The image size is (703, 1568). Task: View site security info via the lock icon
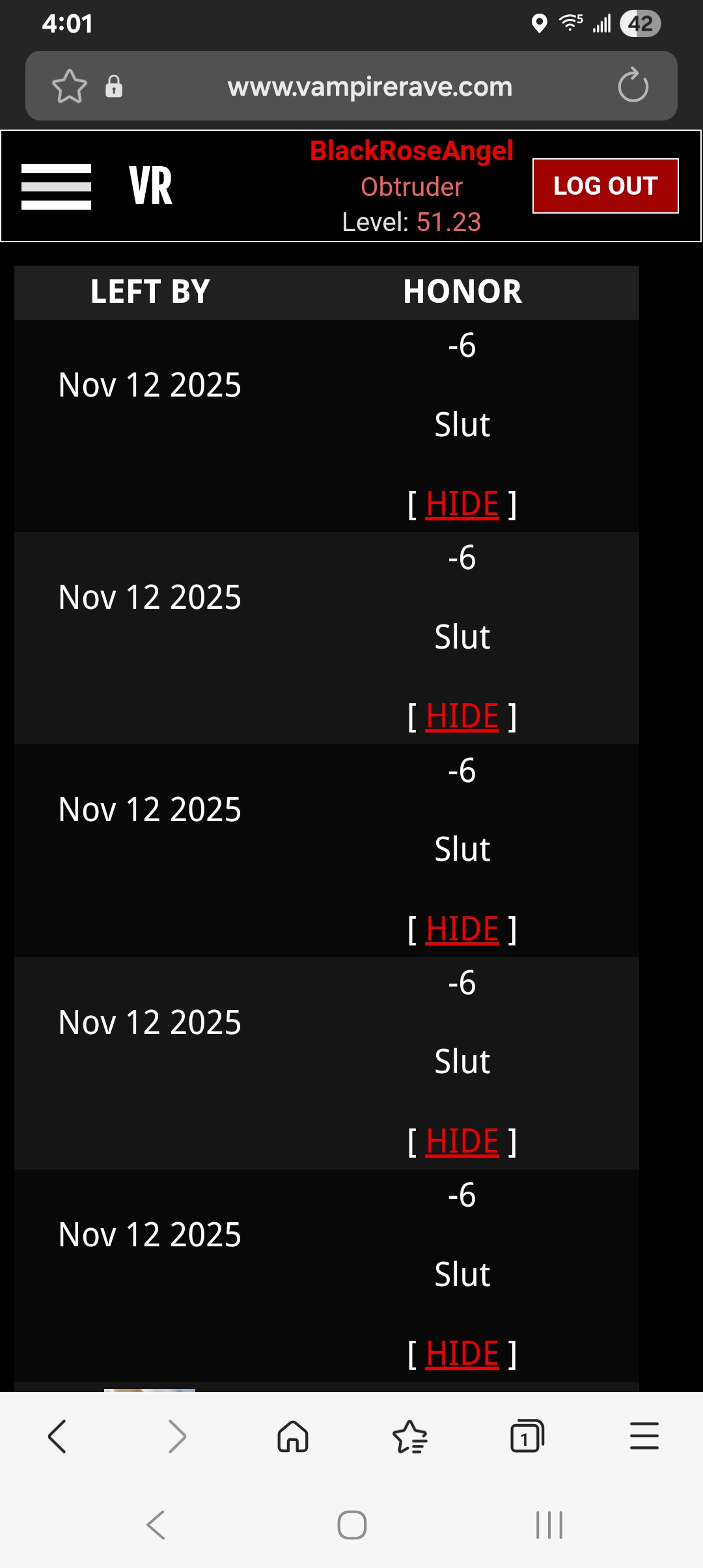click(x=114, y=86)
